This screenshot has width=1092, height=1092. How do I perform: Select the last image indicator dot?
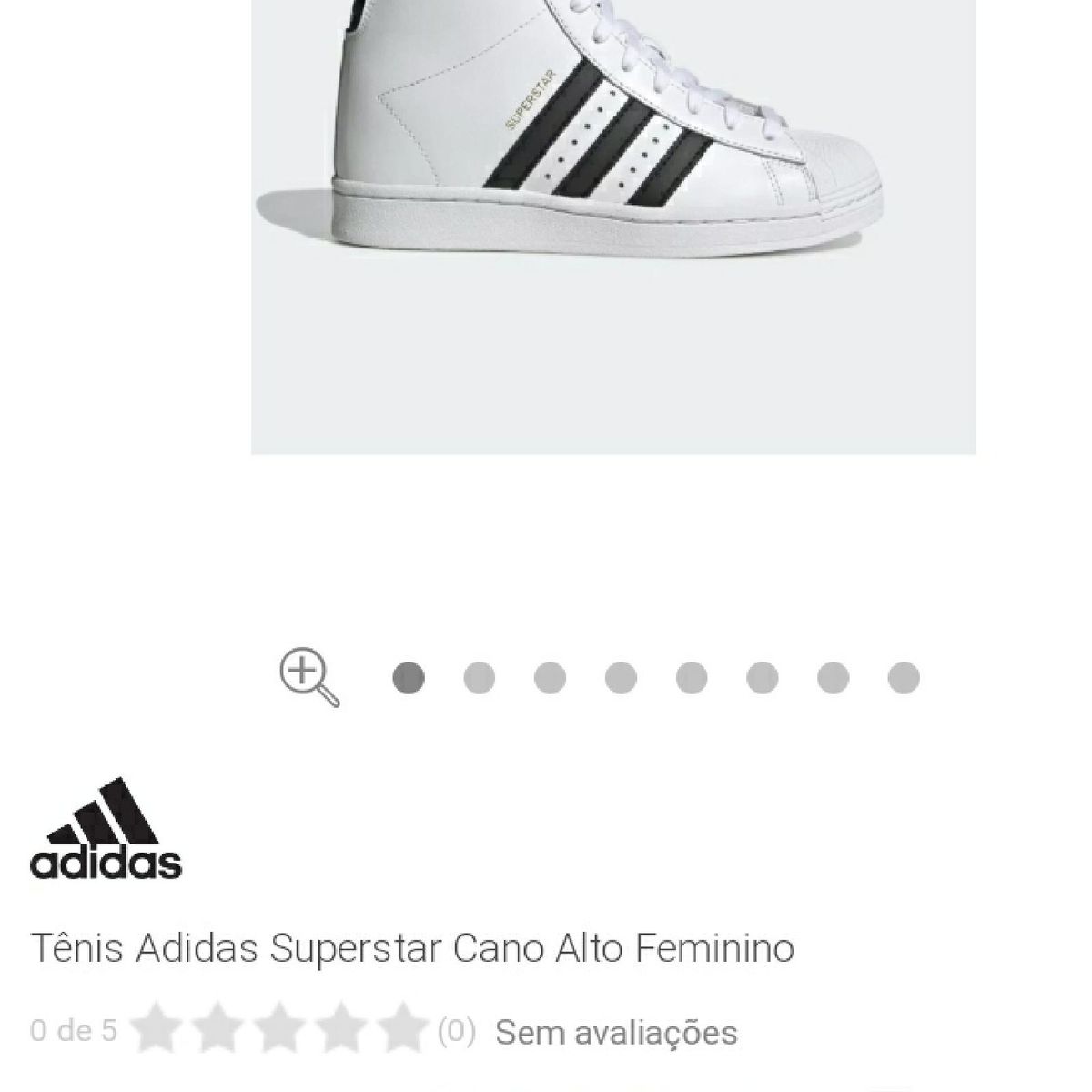click(x=904, y=678)
